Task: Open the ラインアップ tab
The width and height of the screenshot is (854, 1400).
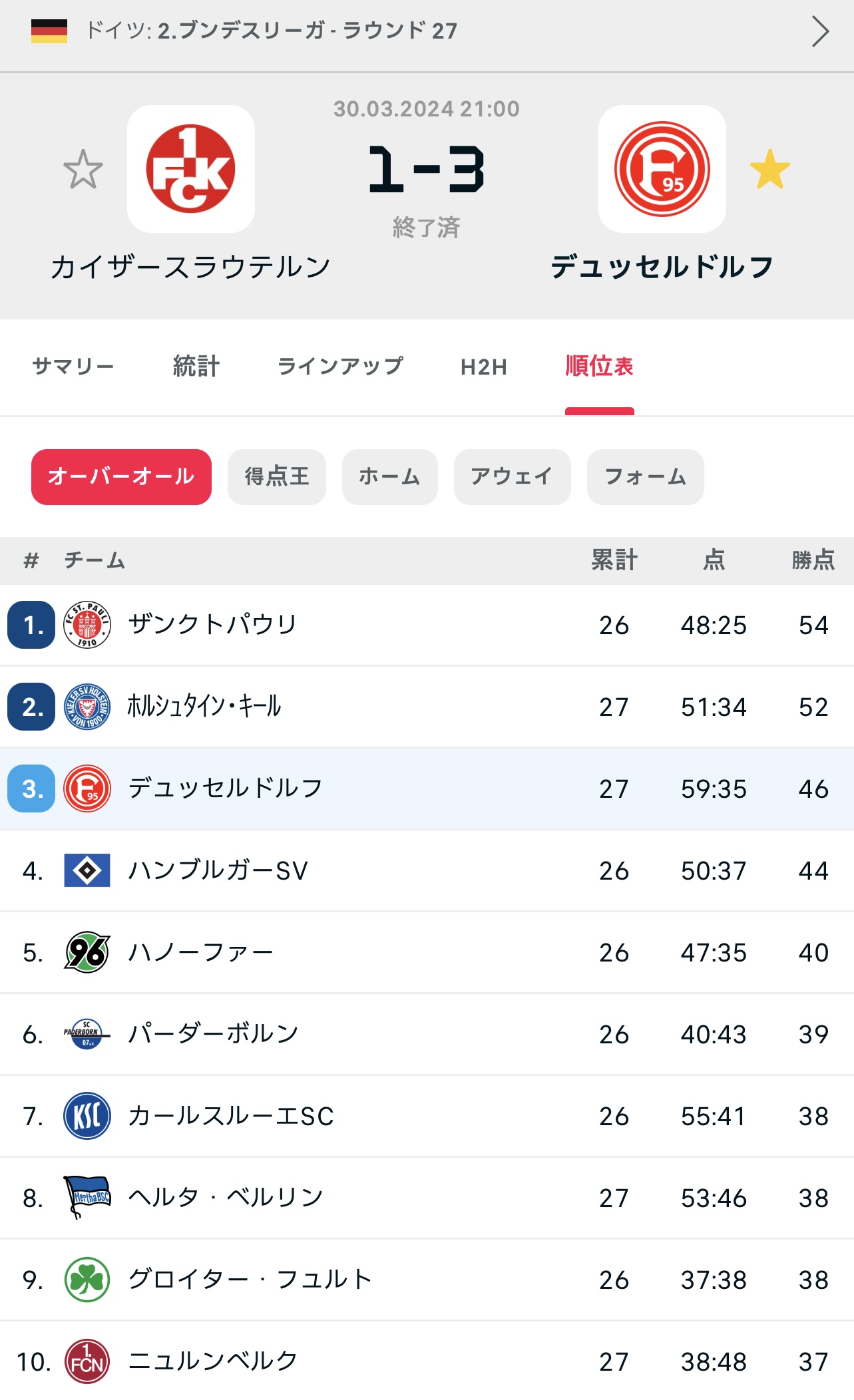Action: [x=340, y=367]
